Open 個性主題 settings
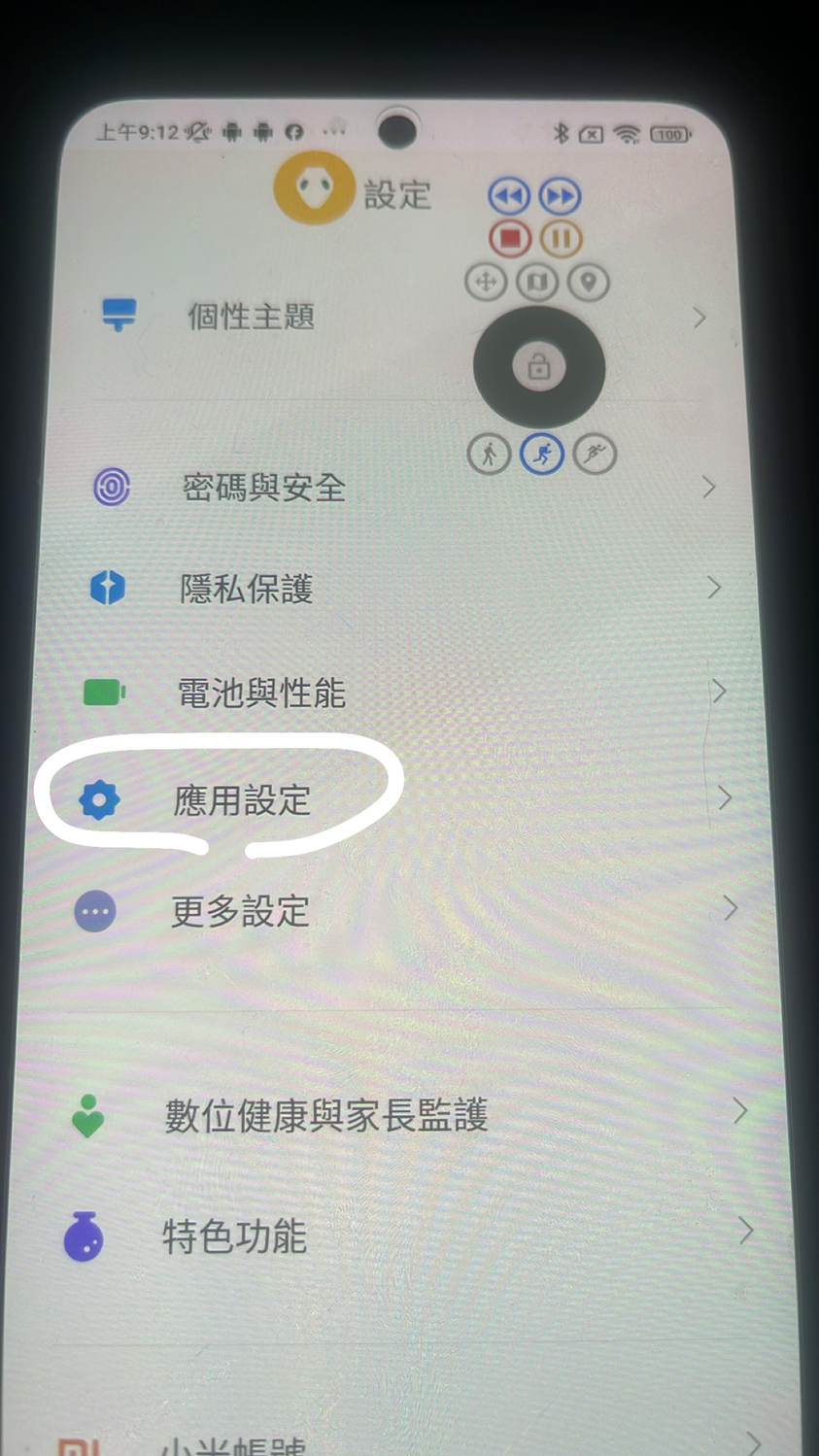 coord(251,317)
